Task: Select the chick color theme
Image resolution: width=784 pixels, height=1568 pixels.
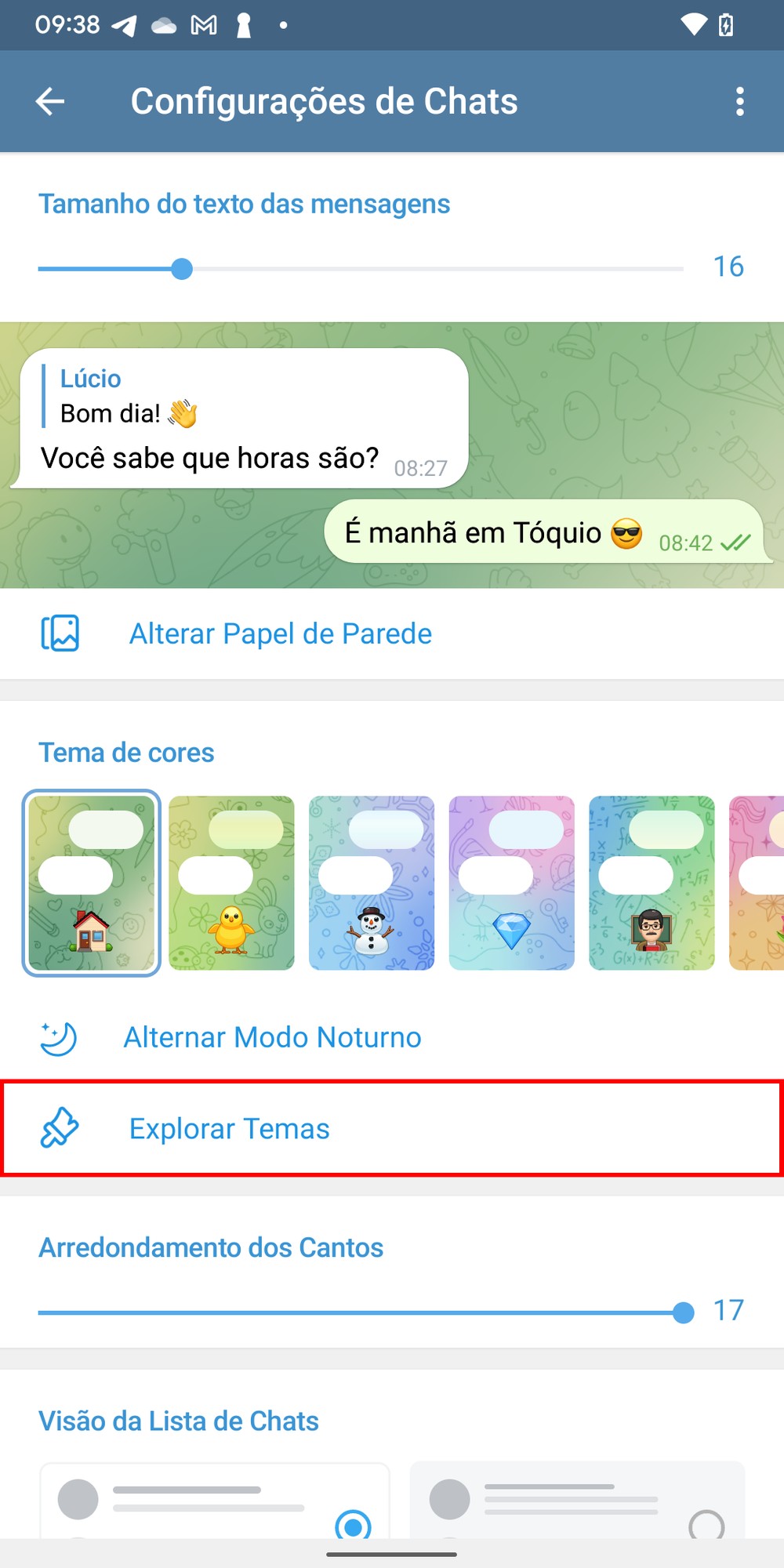Action: (x=231, y=883)
